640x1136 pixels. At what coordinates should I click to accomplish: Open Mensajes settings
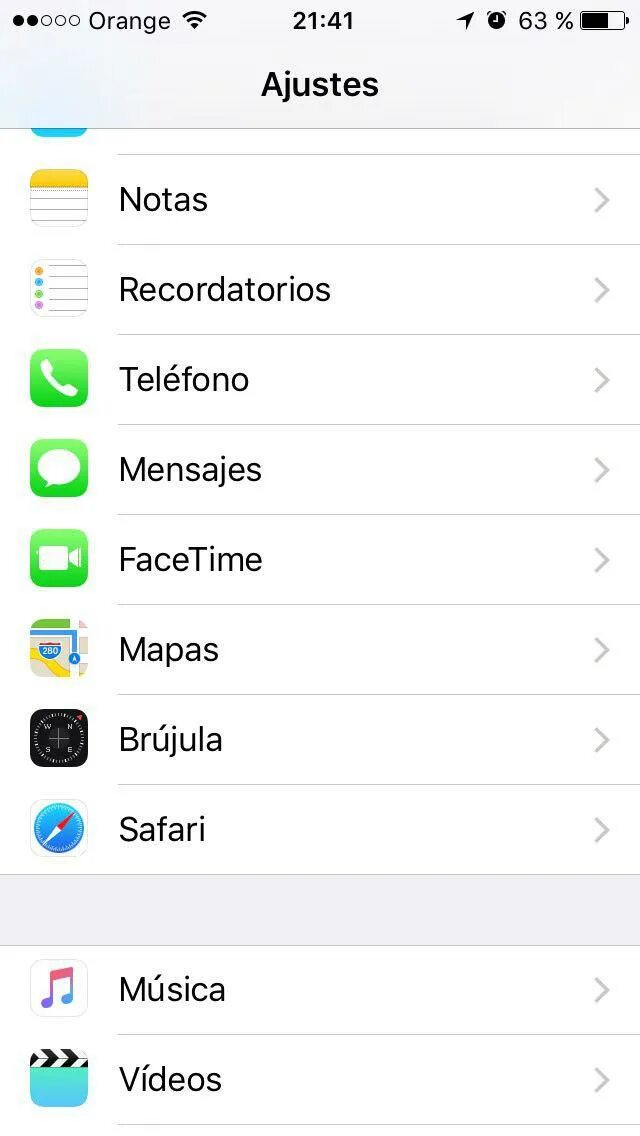click(x=320, y=470)
